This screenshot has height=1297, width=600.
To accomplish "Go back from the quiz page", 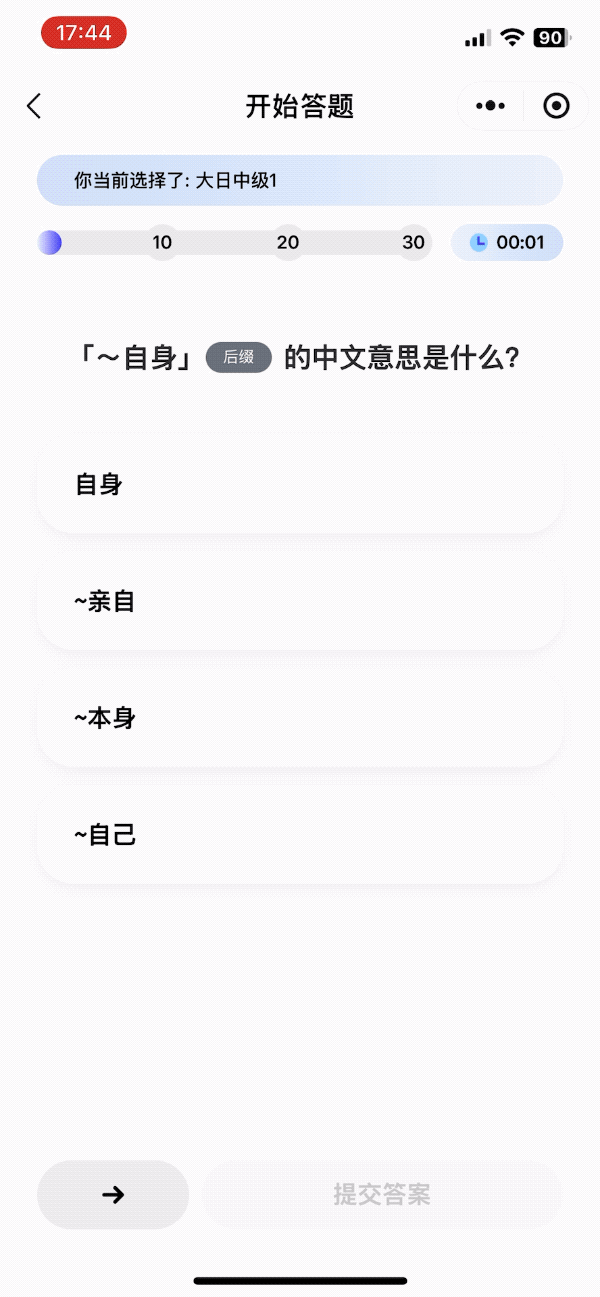I will (x=34, y=106).
